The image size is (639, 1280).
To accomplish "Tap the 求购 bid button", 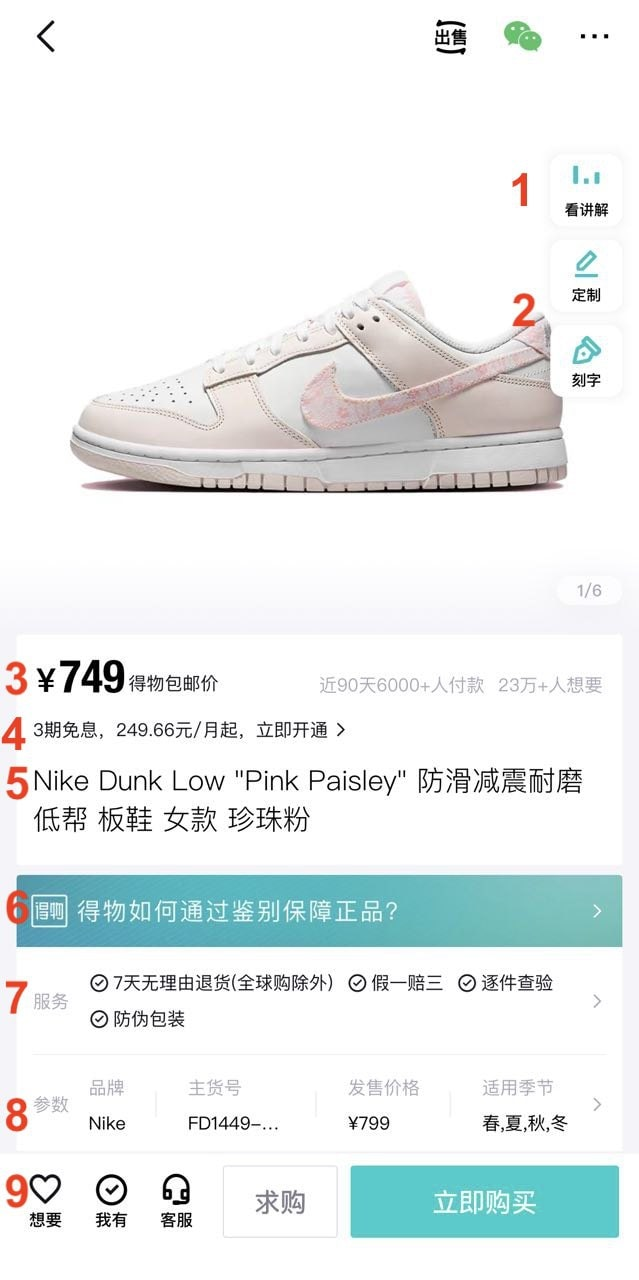I will click(x=280, y=1202).
